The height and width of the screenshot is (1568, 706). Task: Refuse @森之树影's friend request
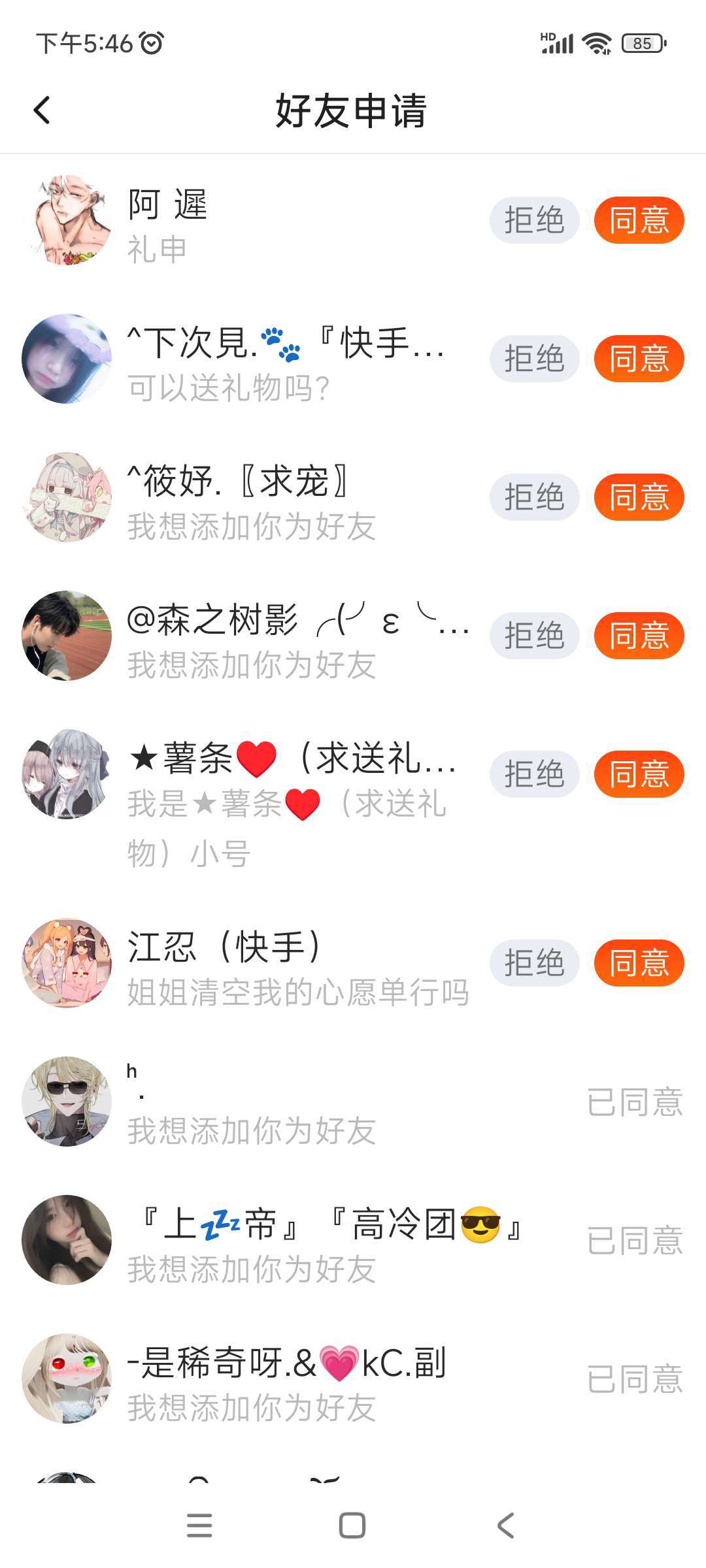point(534,636)
